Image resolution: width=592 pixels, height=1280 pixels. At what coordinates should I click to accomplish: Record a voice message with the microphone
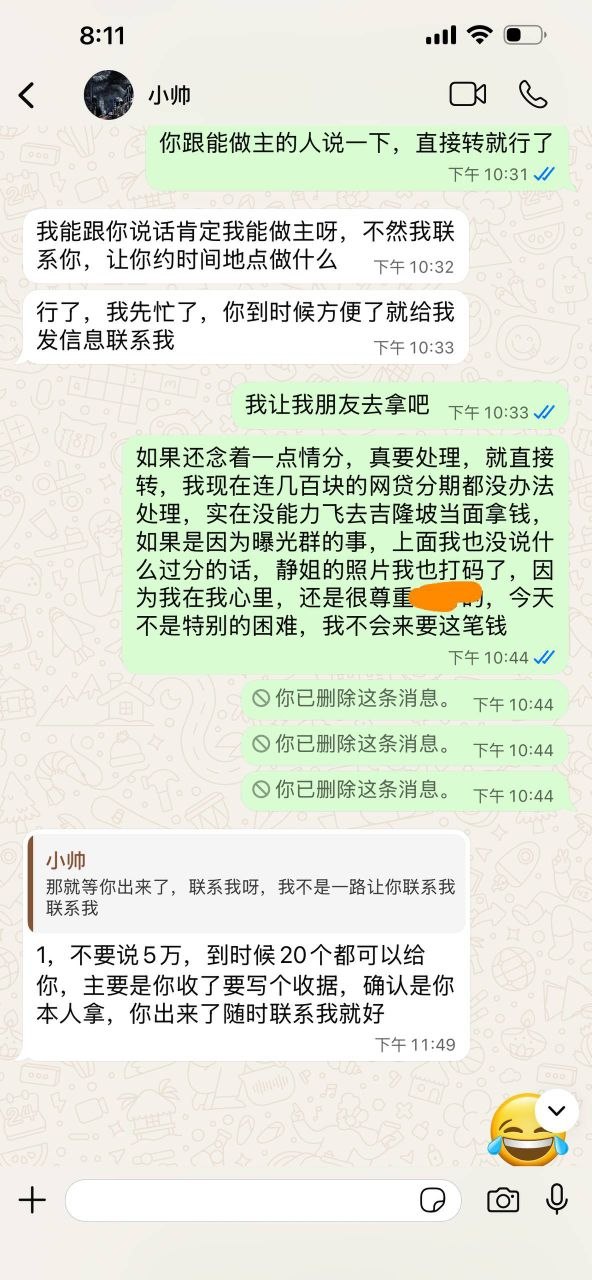[x=557, y=1200]
